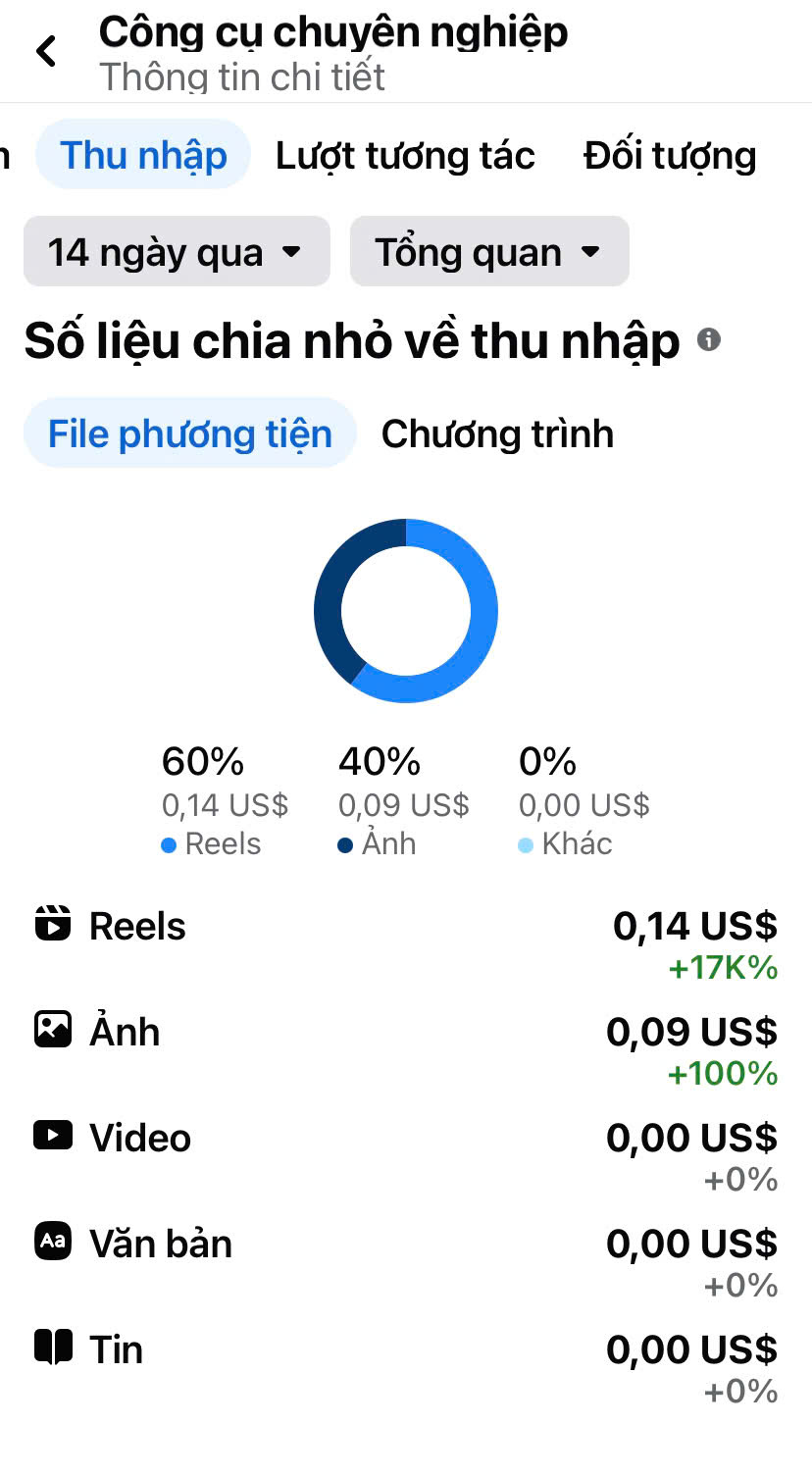The image size is (812, 1475).
Task: Expand the Tổng quan dropdown
Action: click(x=488, y=252)
